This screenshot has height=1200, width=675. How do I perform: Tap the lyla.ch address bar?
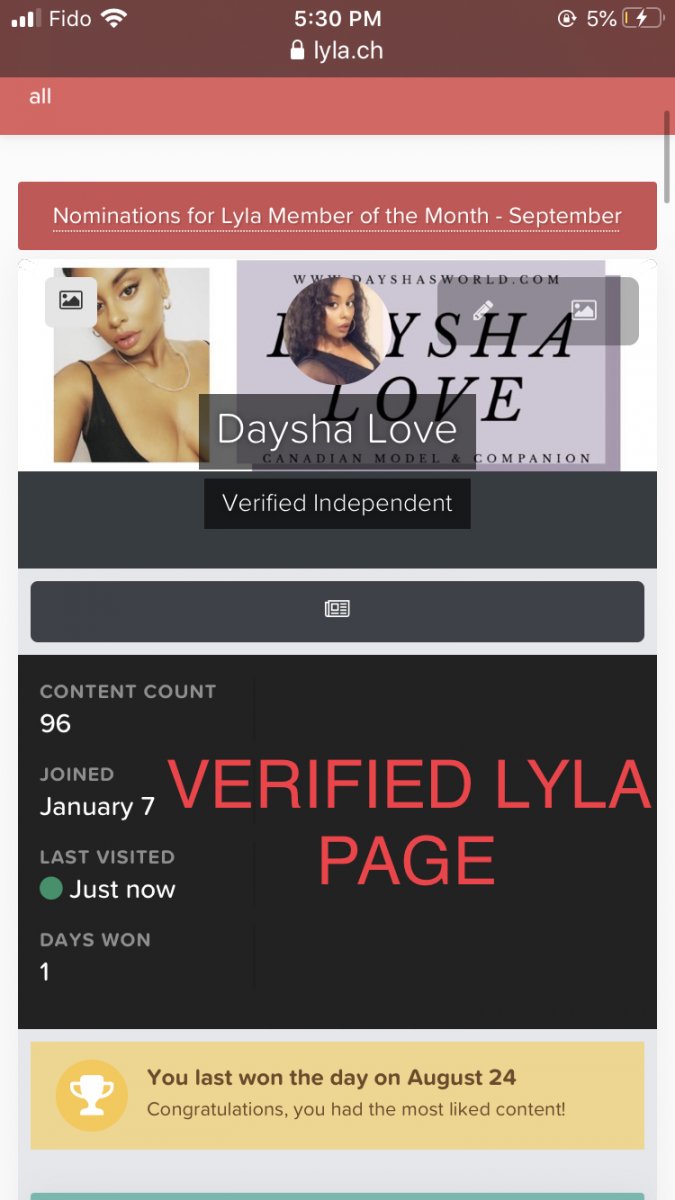click(x=337, y=50)
